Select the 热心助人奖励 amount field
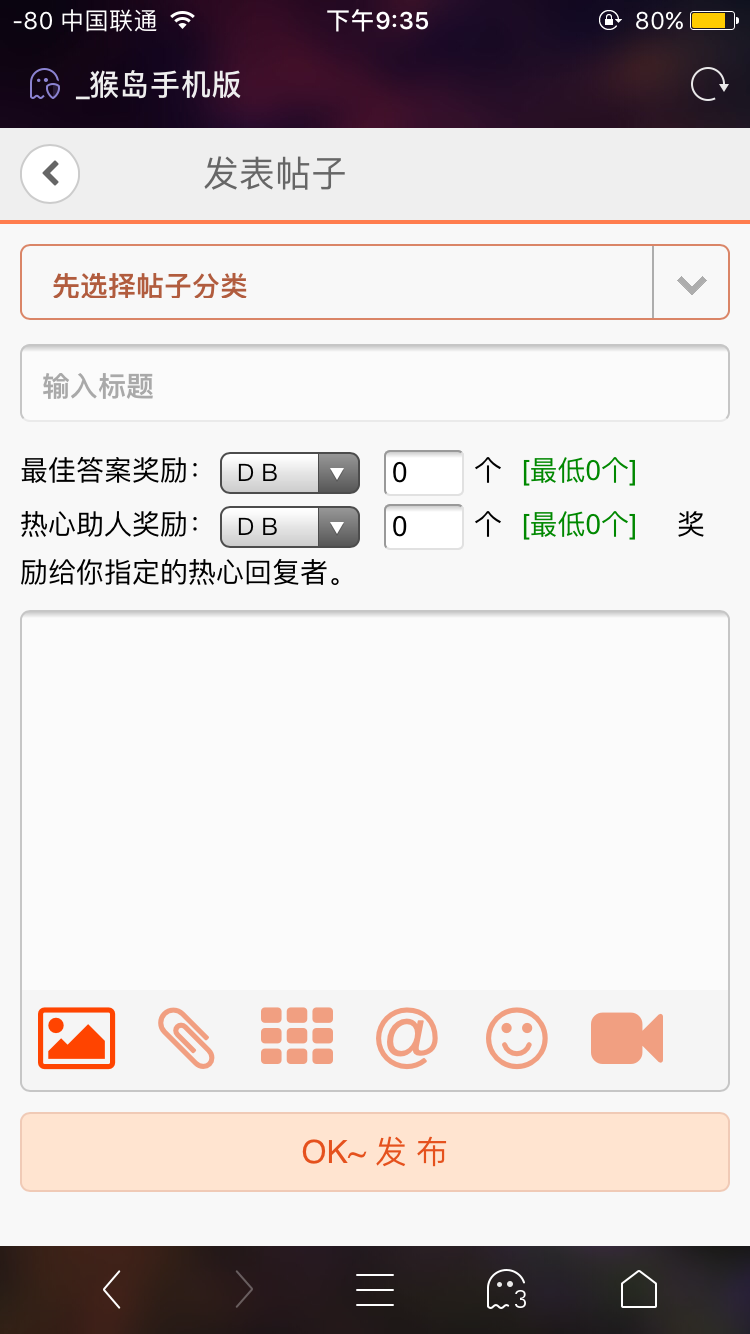750x1334 pixels. [x=424, y=526]
